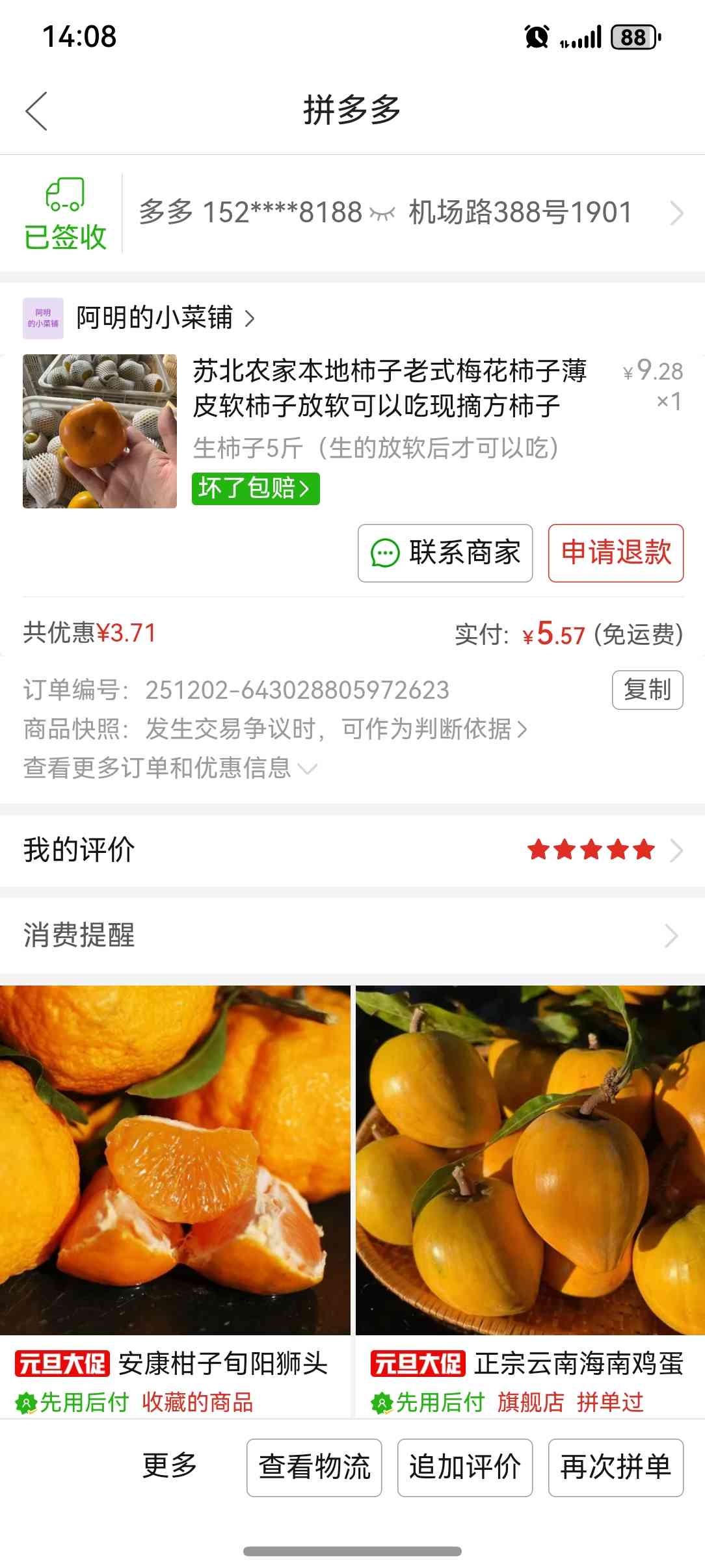Add a follow-up review with 追加评价
Viewport: 705px width, 1568px height.
click(465, 1467)
